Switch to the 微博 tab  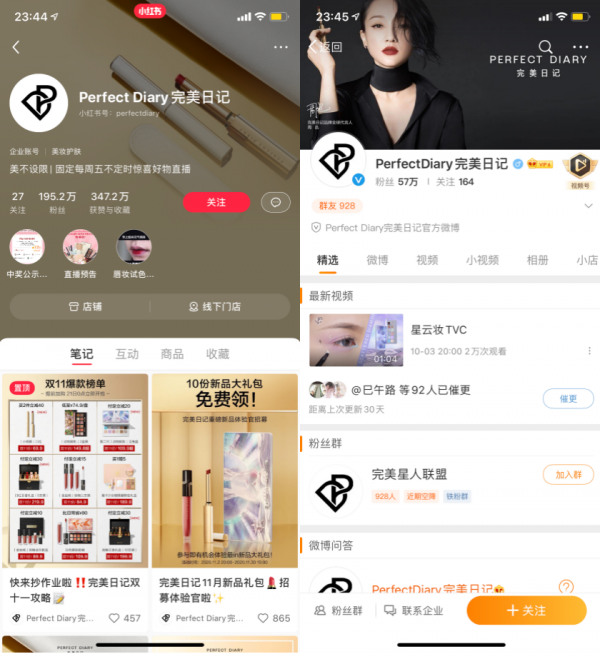click(x=377, y=260)
